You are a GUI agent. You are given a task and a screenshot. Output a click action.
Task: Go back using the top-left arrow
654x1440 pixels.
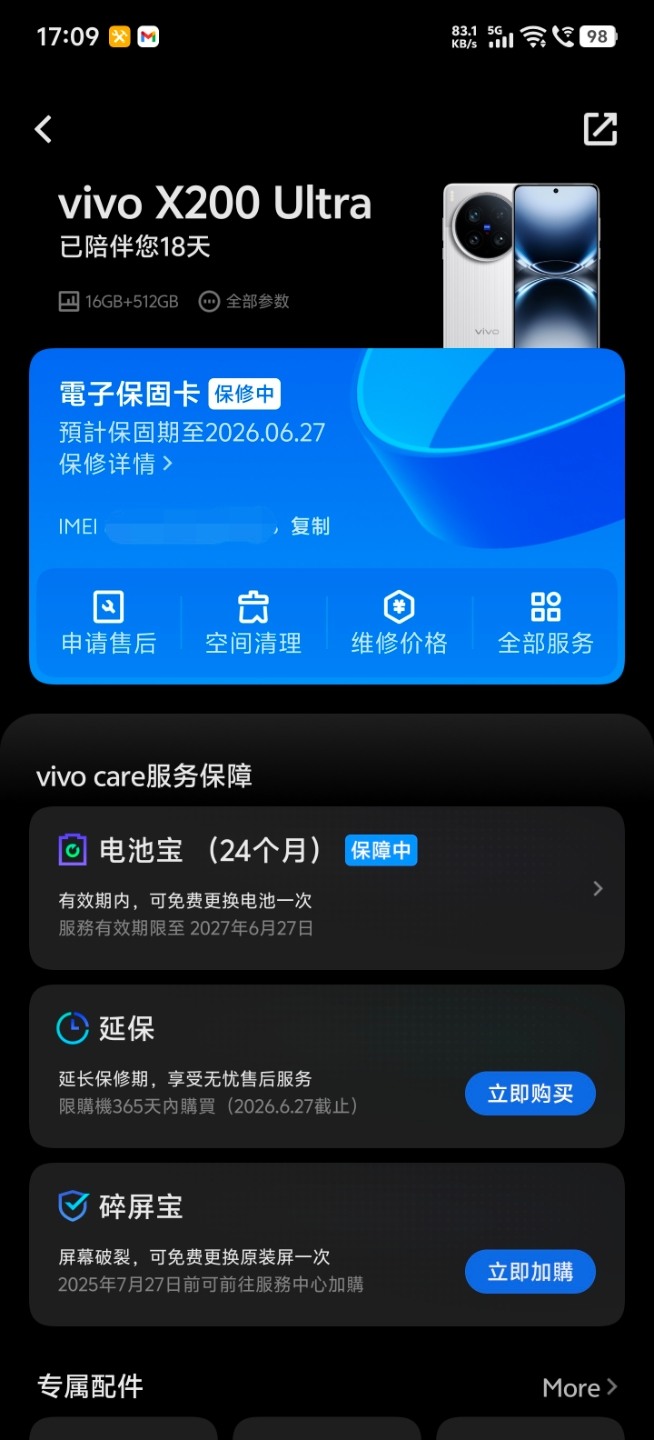43,129
